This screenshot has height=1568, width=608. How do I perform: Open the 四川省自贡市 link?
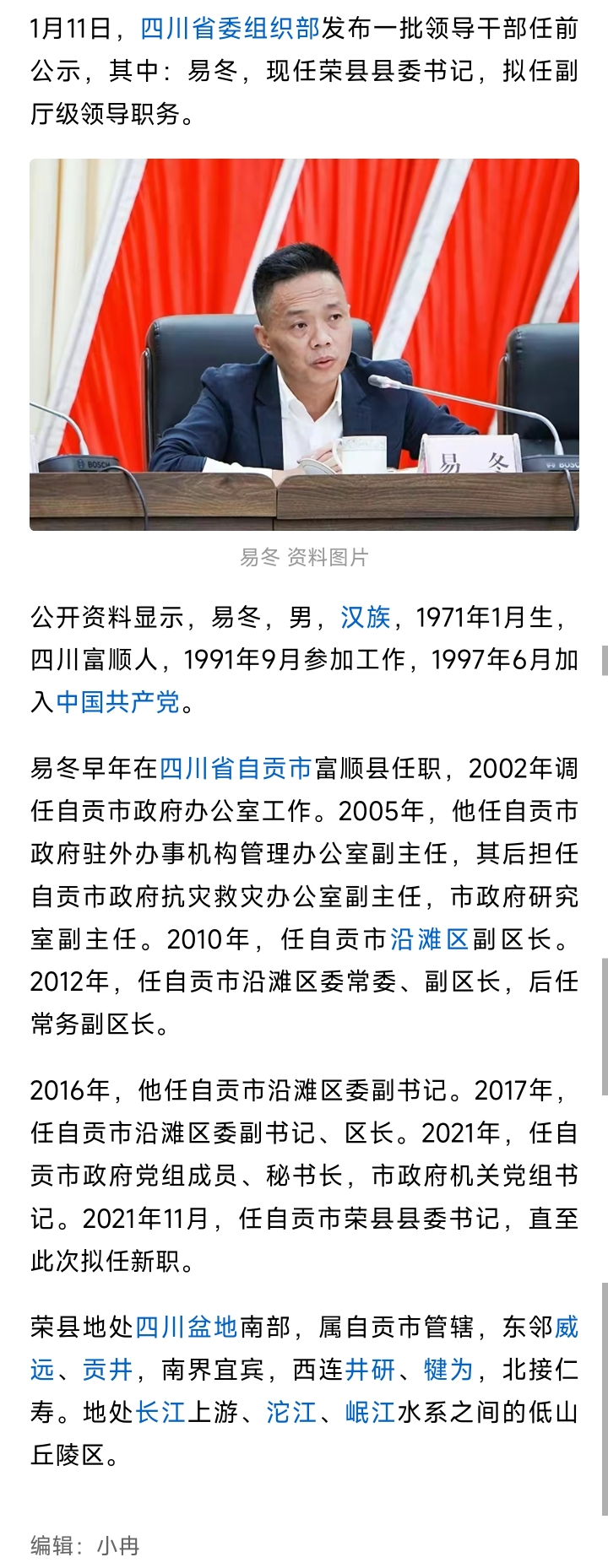coord(236,768)
